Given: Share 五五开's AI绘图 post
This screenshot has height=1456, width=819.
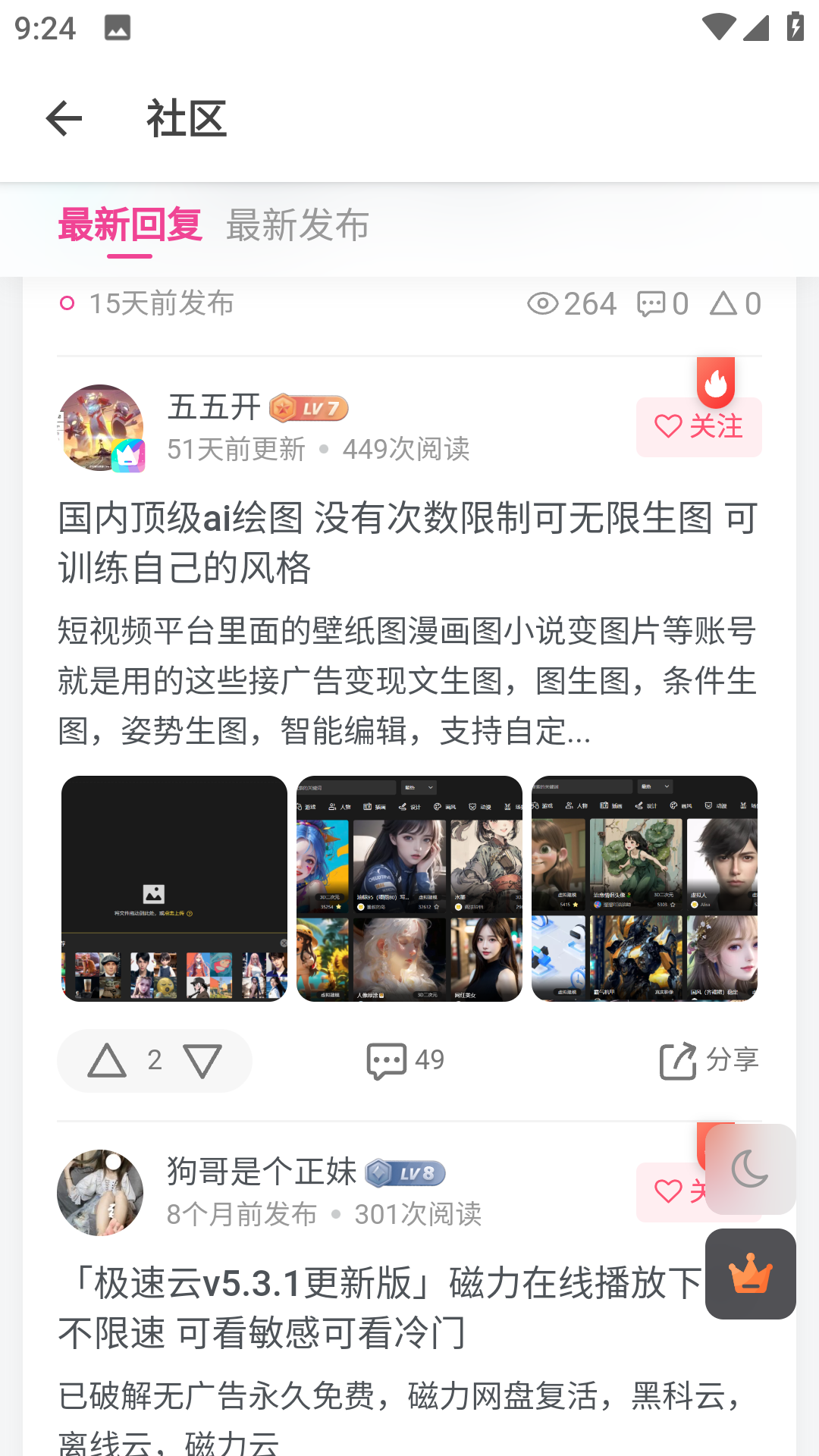Looking at the screenshot, I should (x=708, y=1060).
